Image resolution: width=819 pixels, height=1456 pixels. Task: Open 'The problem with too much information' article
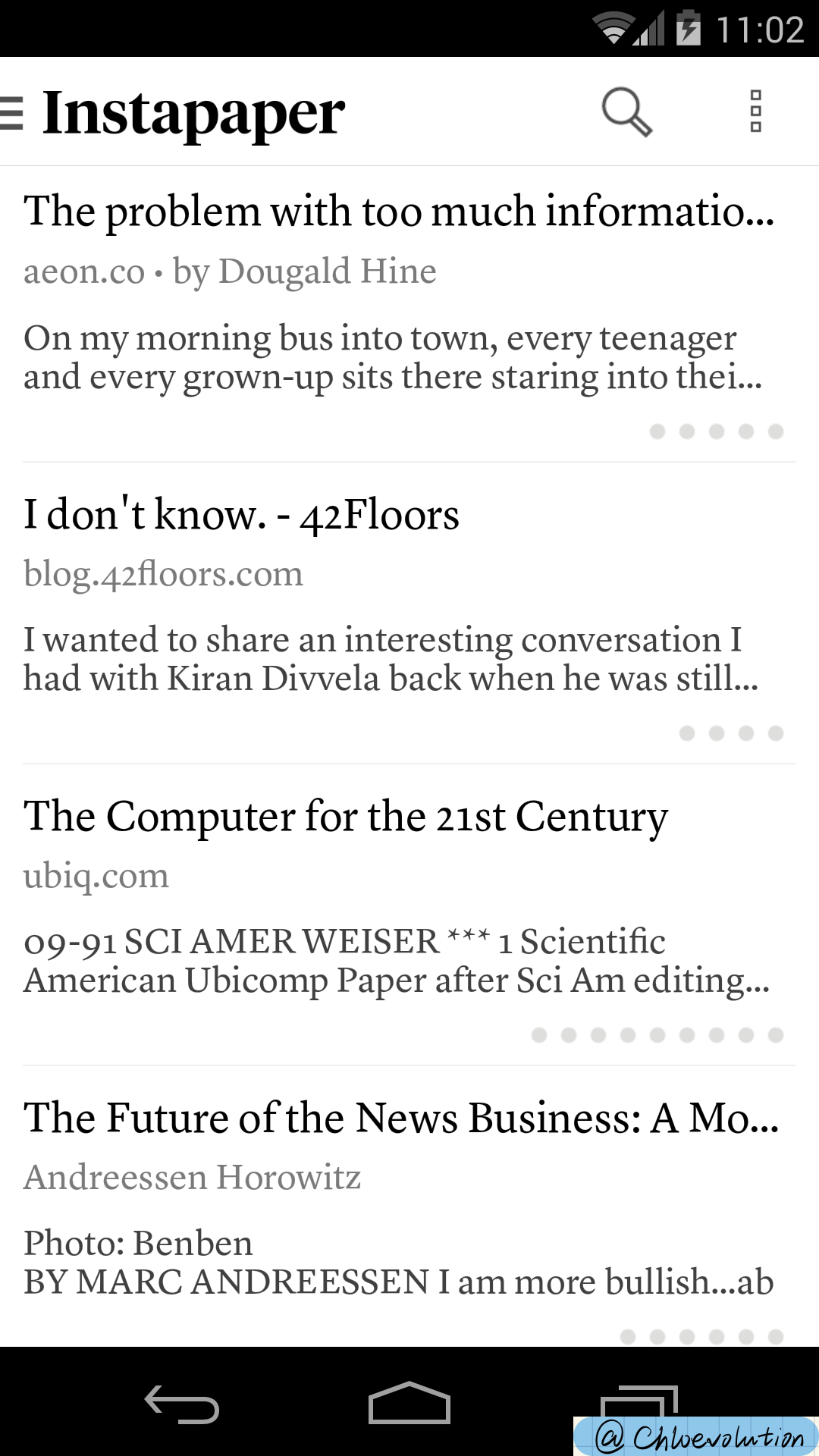pyautogui.click(x=409, y=314)
